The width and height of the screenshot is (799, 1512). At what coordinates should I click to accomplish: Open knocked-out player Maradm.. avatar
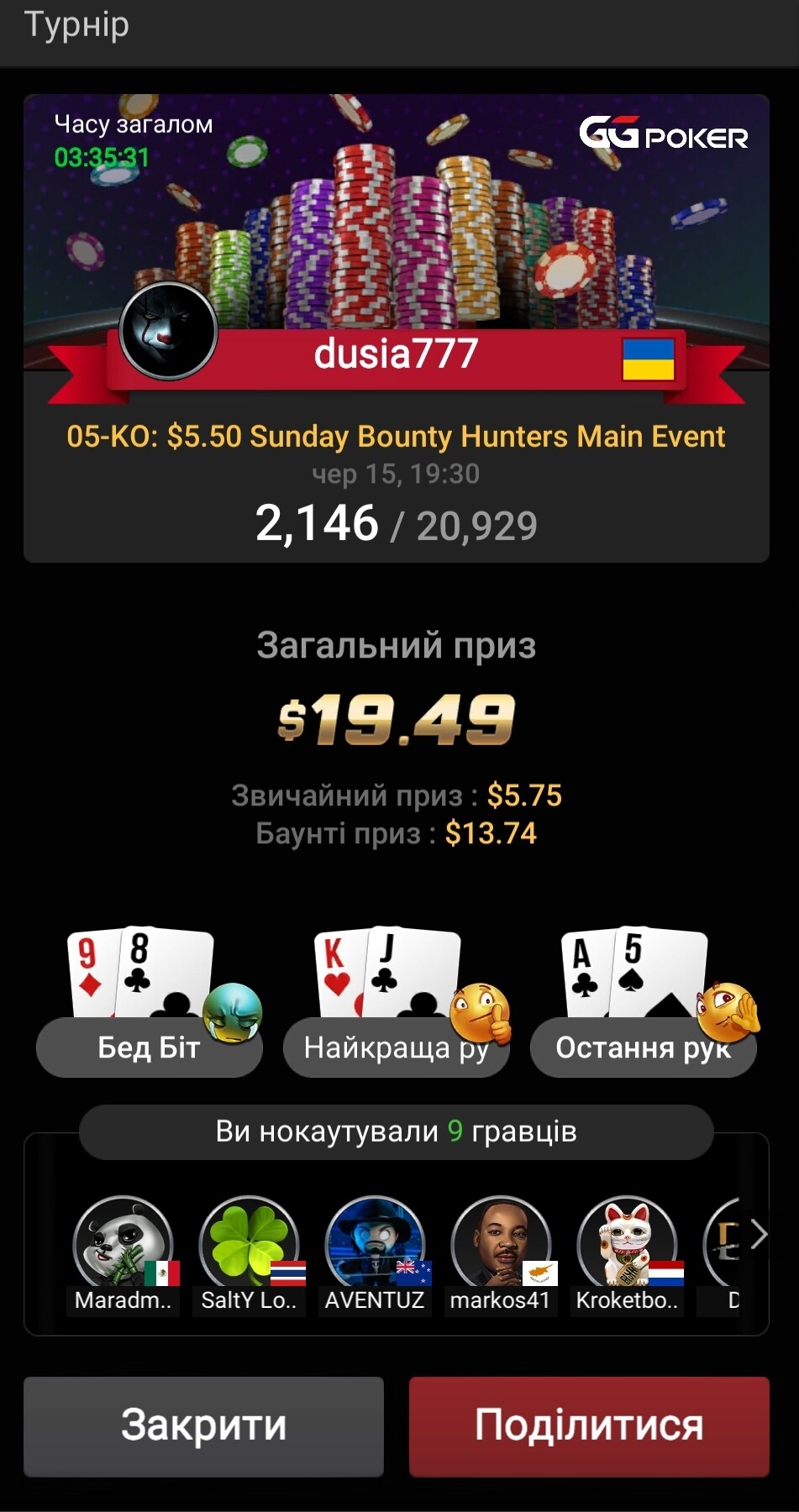coord(123,1246)
